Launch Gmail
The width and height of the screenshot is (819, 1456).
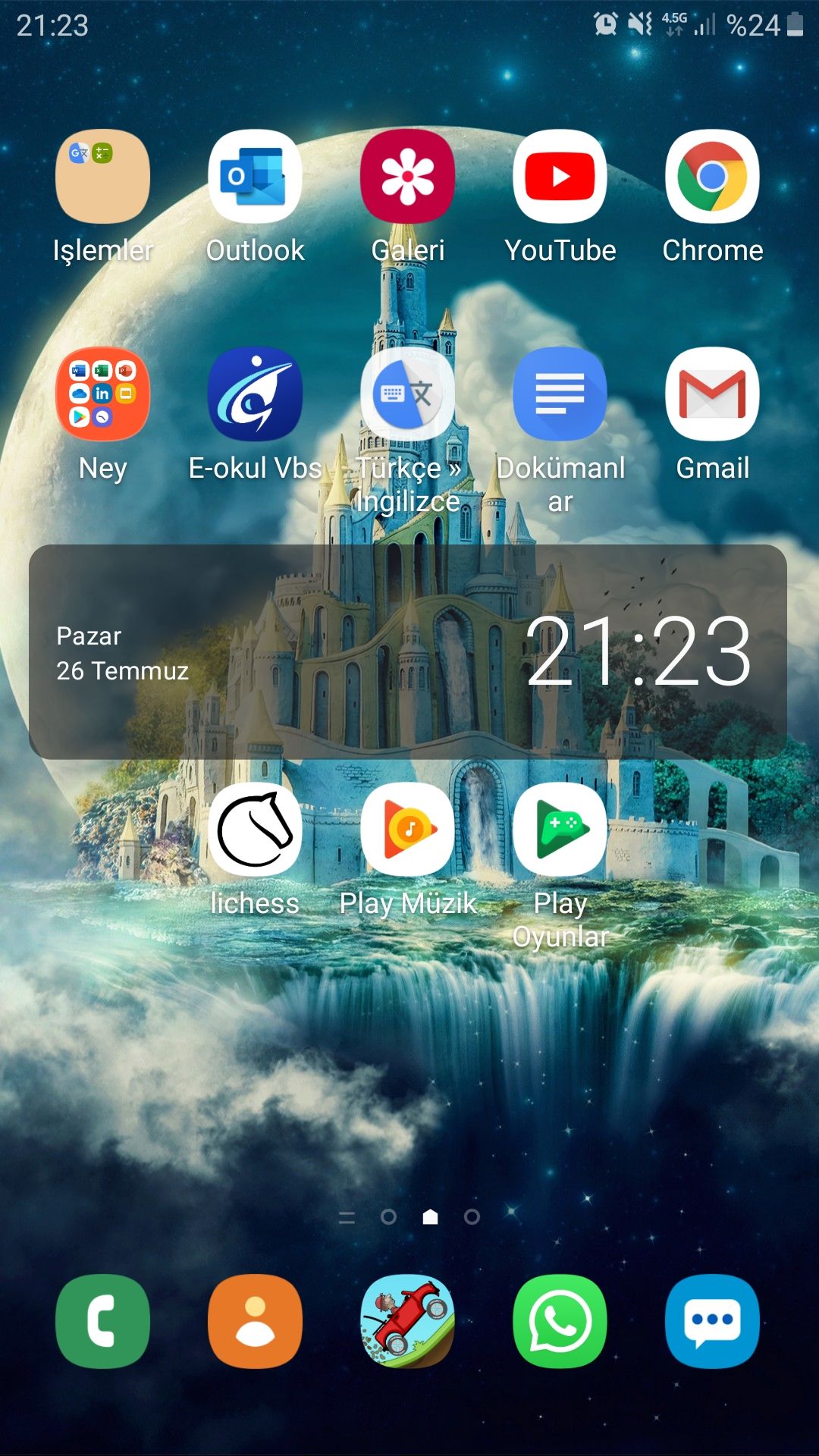(712, 394)
